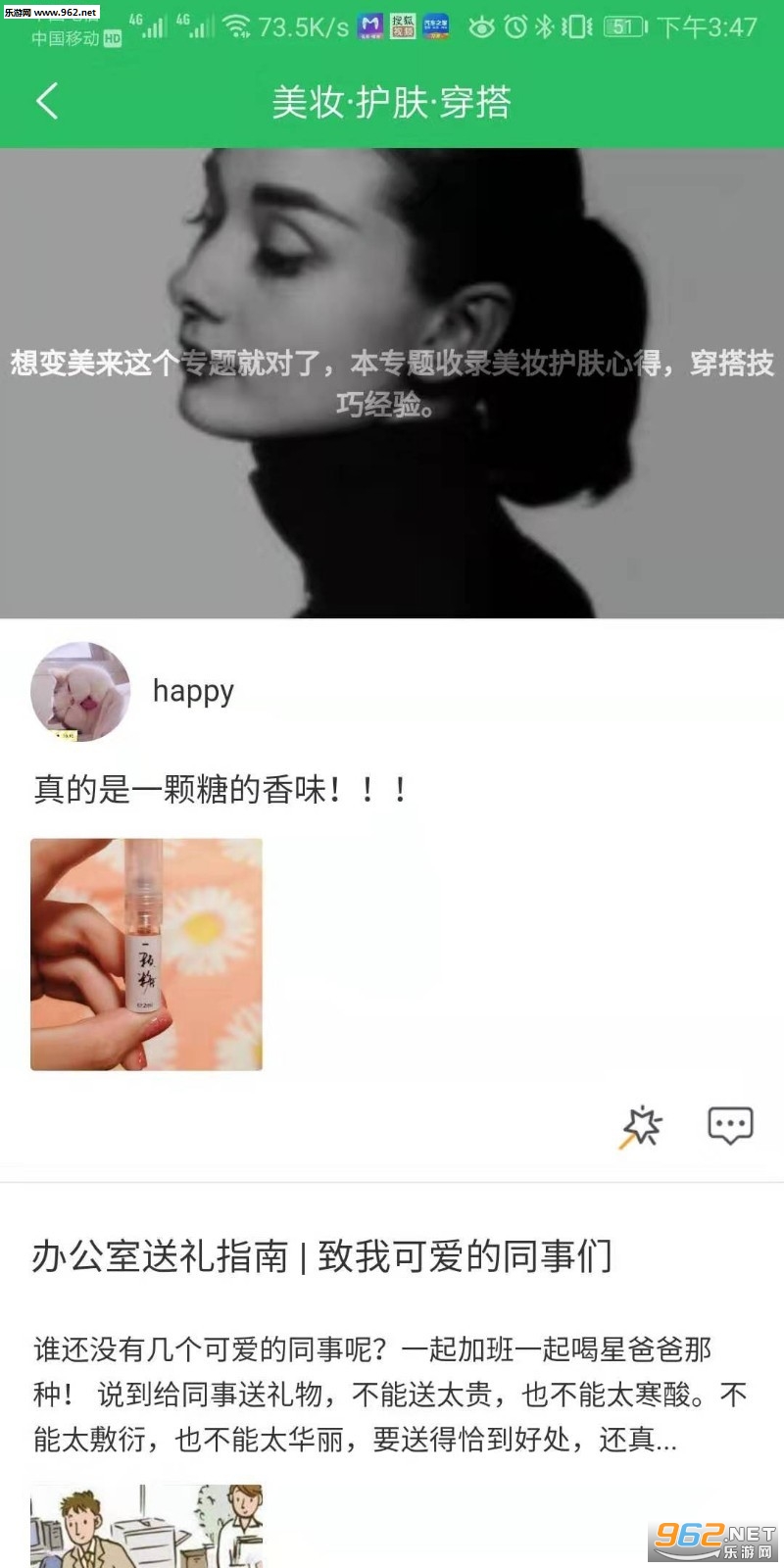
Task: View the office cartoon image thumbnail
Action: pyautogui.click(x=147, y=1526)
